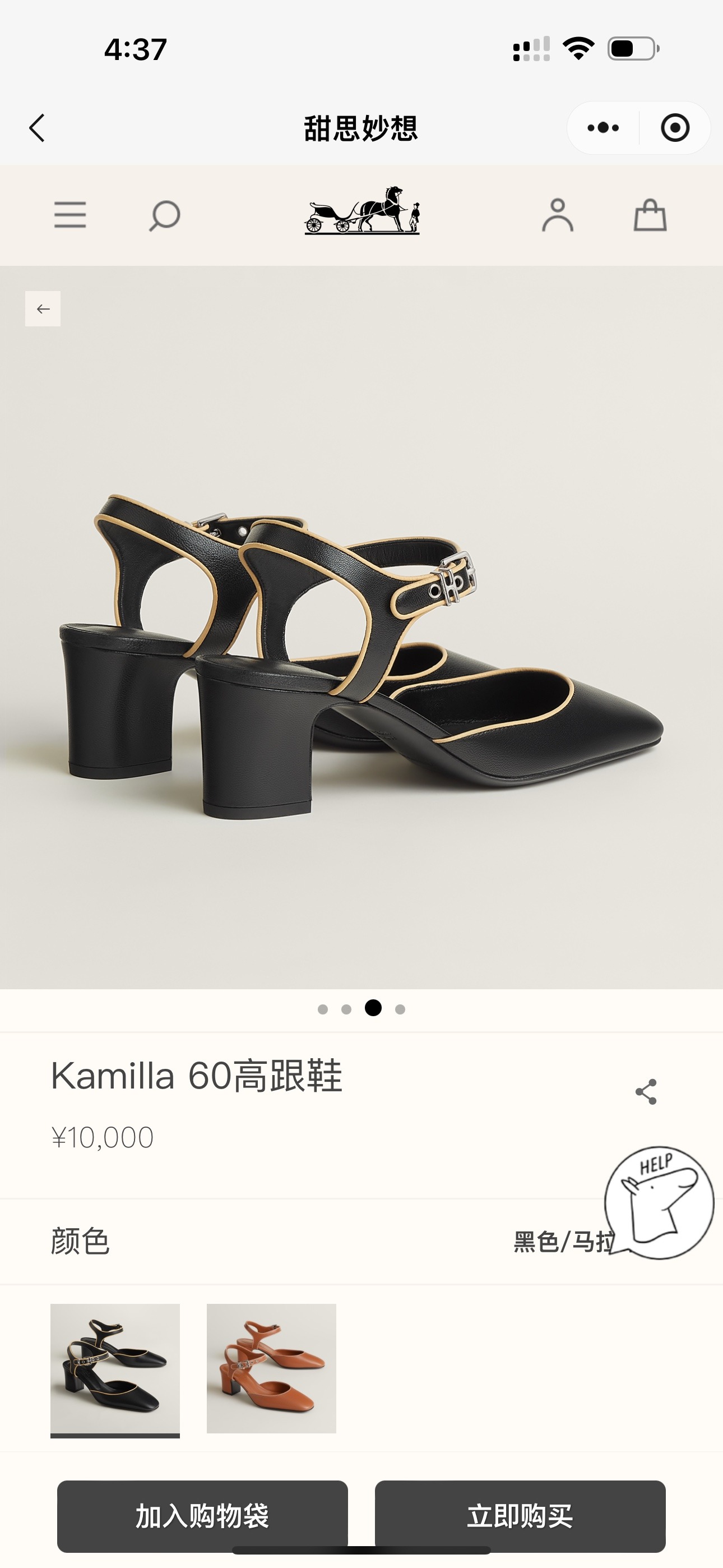Open the hamburger menu
Image resolution: width=723 pixels, height=1568 pixels.
point(70,215)
